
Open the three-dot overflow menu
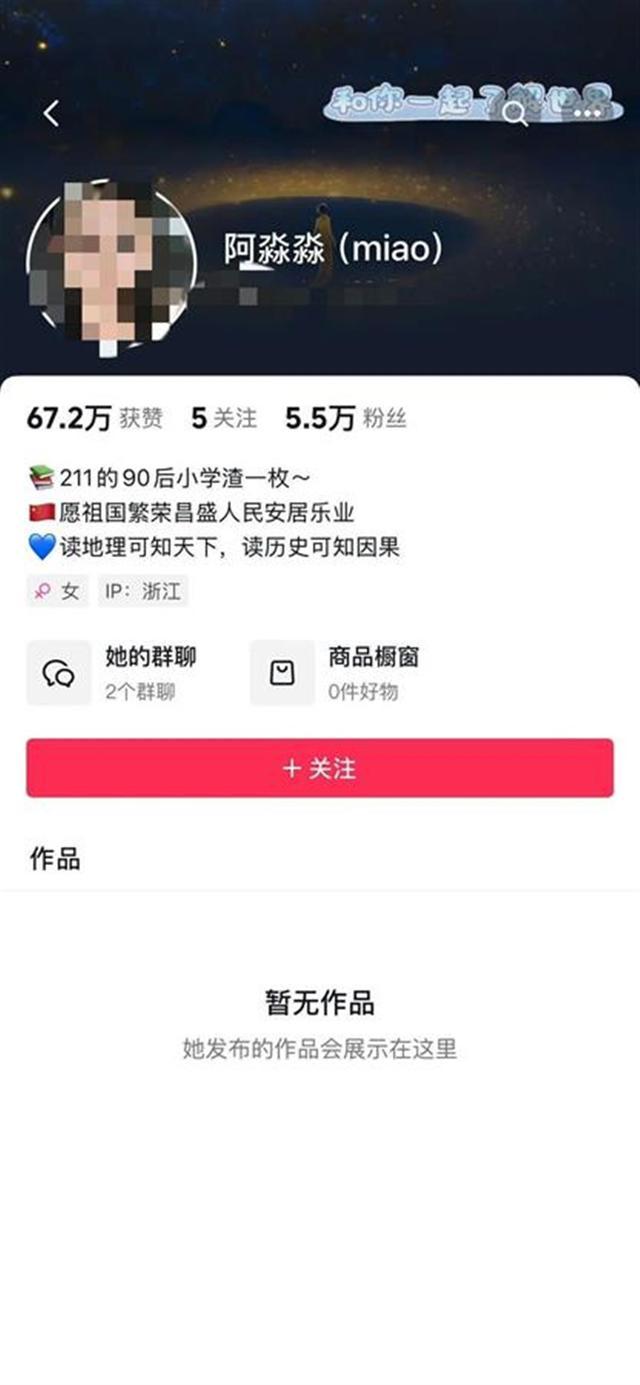coord(587,113)
